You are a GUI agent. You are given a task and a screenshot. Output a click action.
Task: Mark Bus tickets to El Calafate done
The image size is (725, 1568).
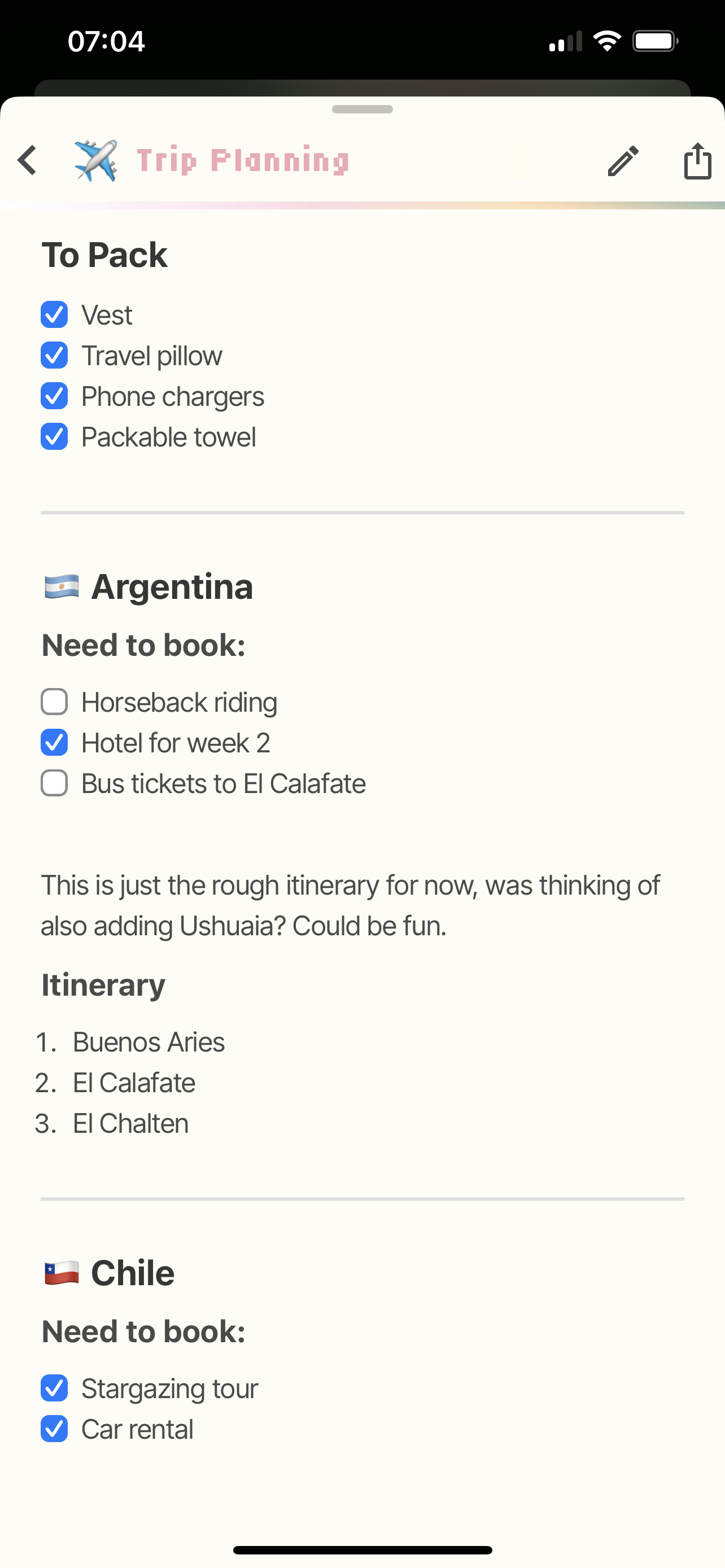pos(54,783)
